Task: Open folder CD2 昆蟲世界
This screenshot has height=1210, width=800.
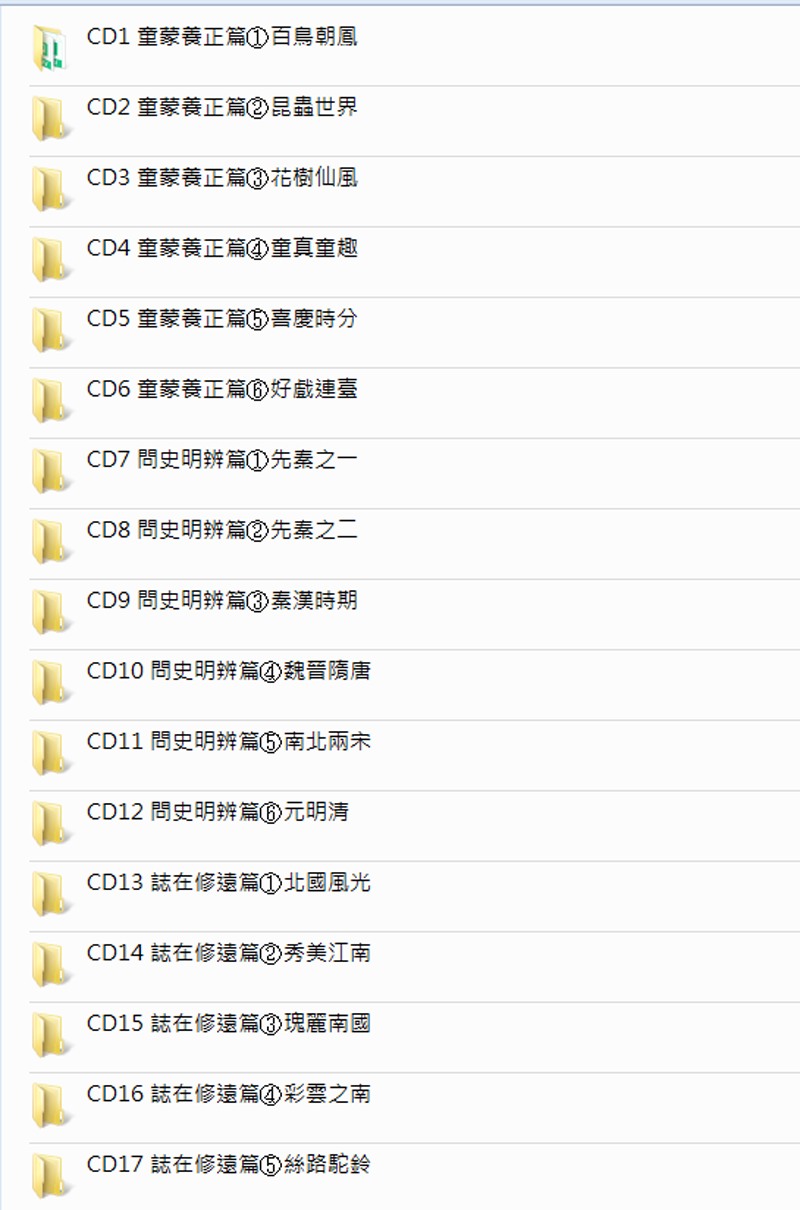Action: pyautogui.click(x=222, y=108)
